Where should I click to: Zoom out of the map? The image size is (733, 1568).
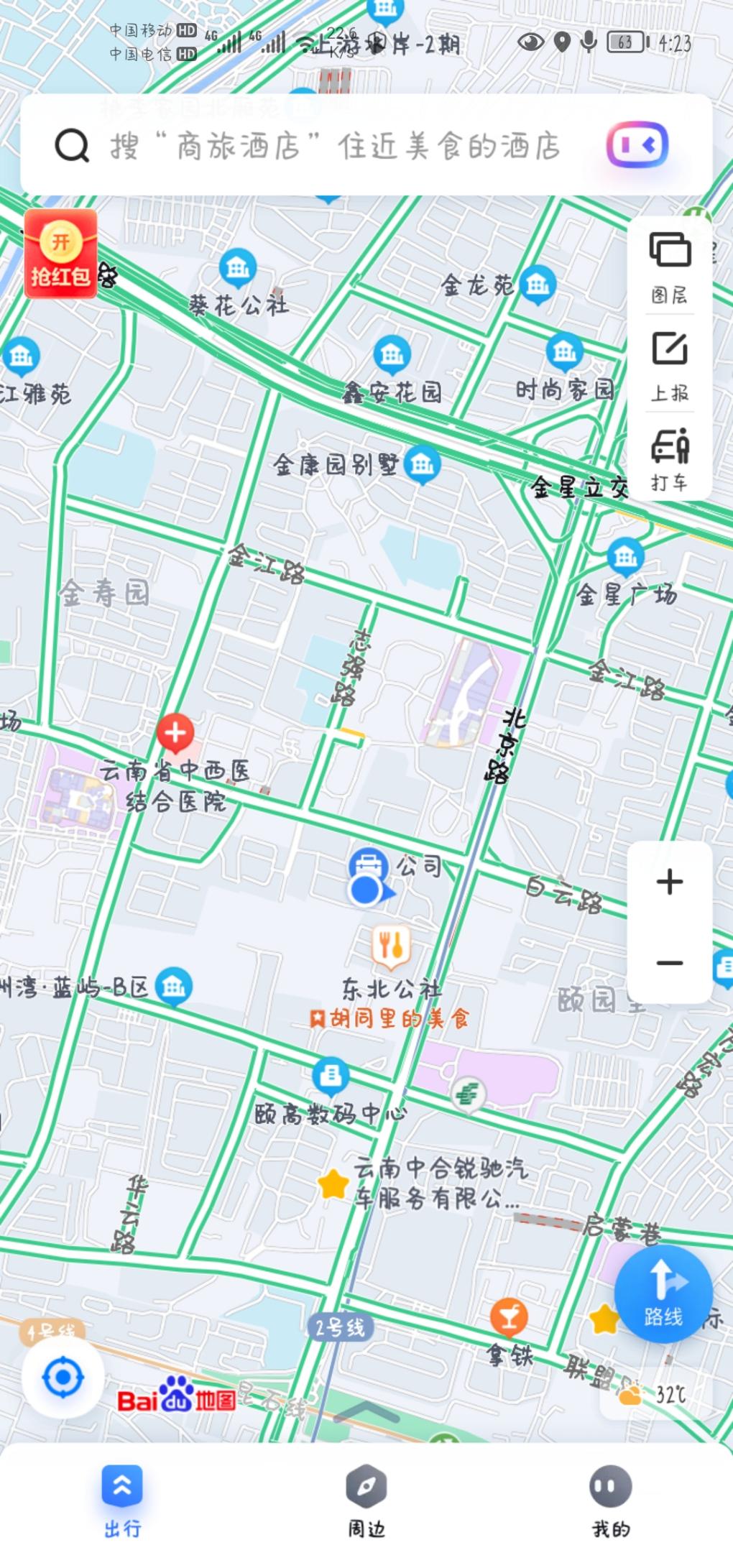tap(670, 963)
